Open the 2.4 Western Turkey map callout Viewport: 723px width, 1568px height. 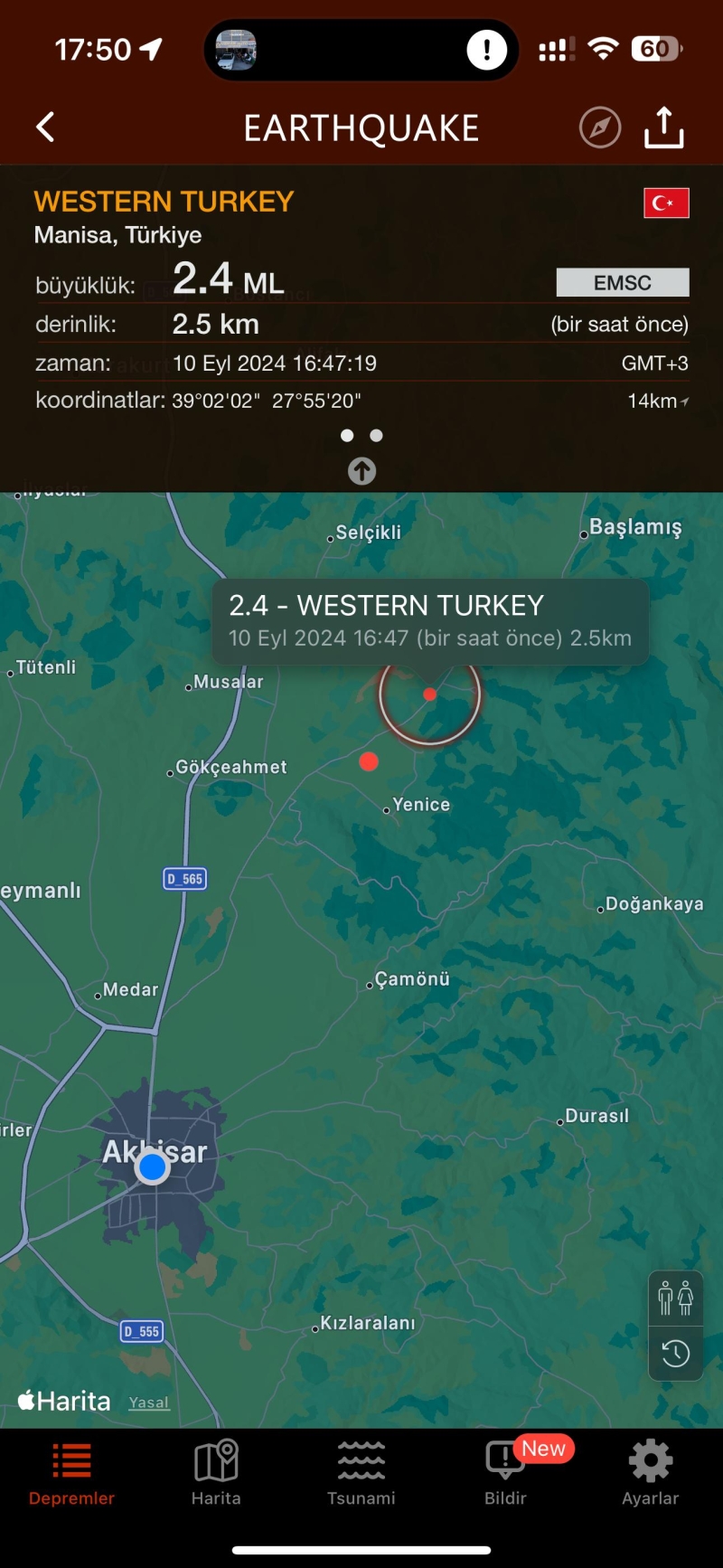coord(430,622)
